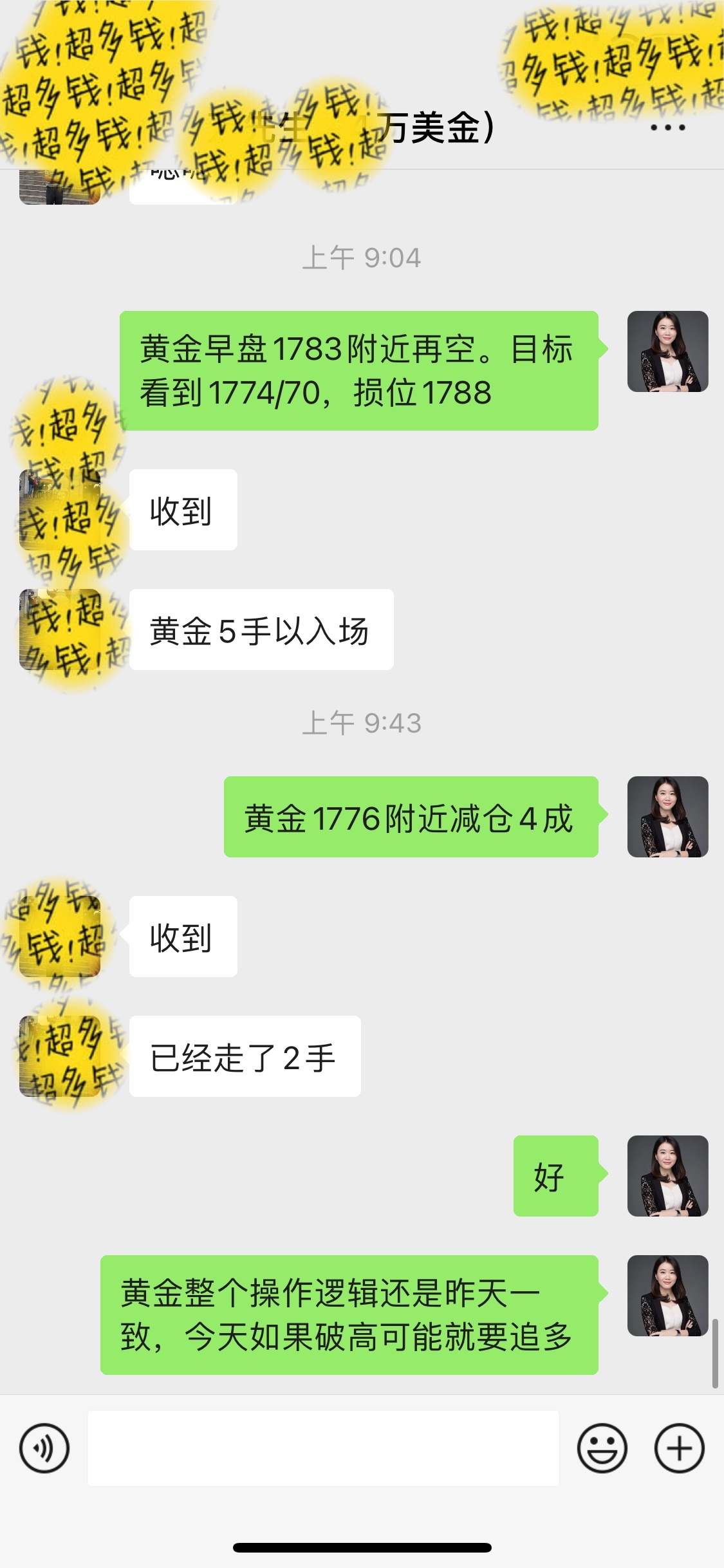724x1568 pixels.
Task: Open sender avatar beside 黄金早盘1783 message
Action: click(667, 351)
